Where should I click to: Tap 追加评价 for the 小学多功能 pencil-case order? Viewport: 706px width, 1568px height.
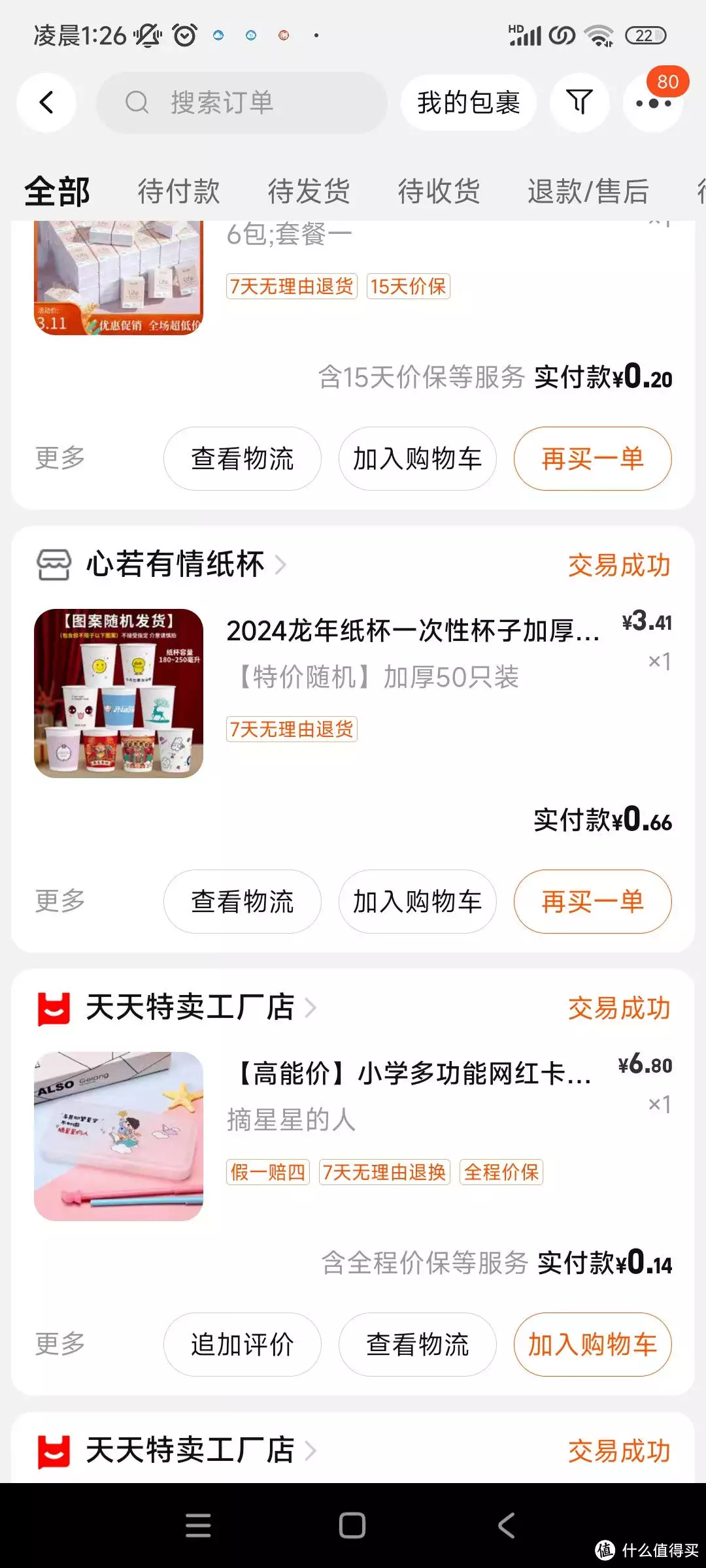pyautogui.click(x=242, y=1345)
